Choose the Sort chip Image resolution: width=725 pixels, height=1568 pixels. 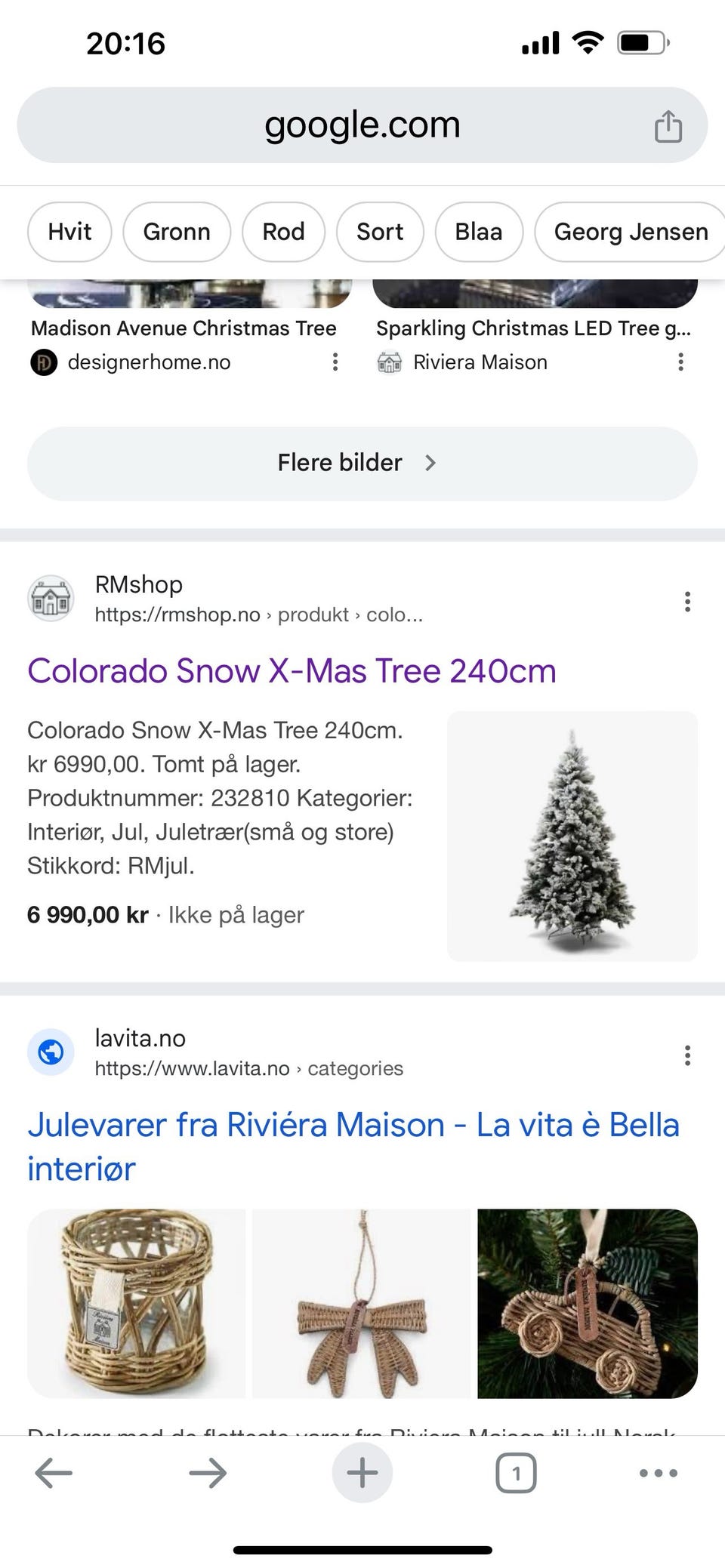coord(380,232)
